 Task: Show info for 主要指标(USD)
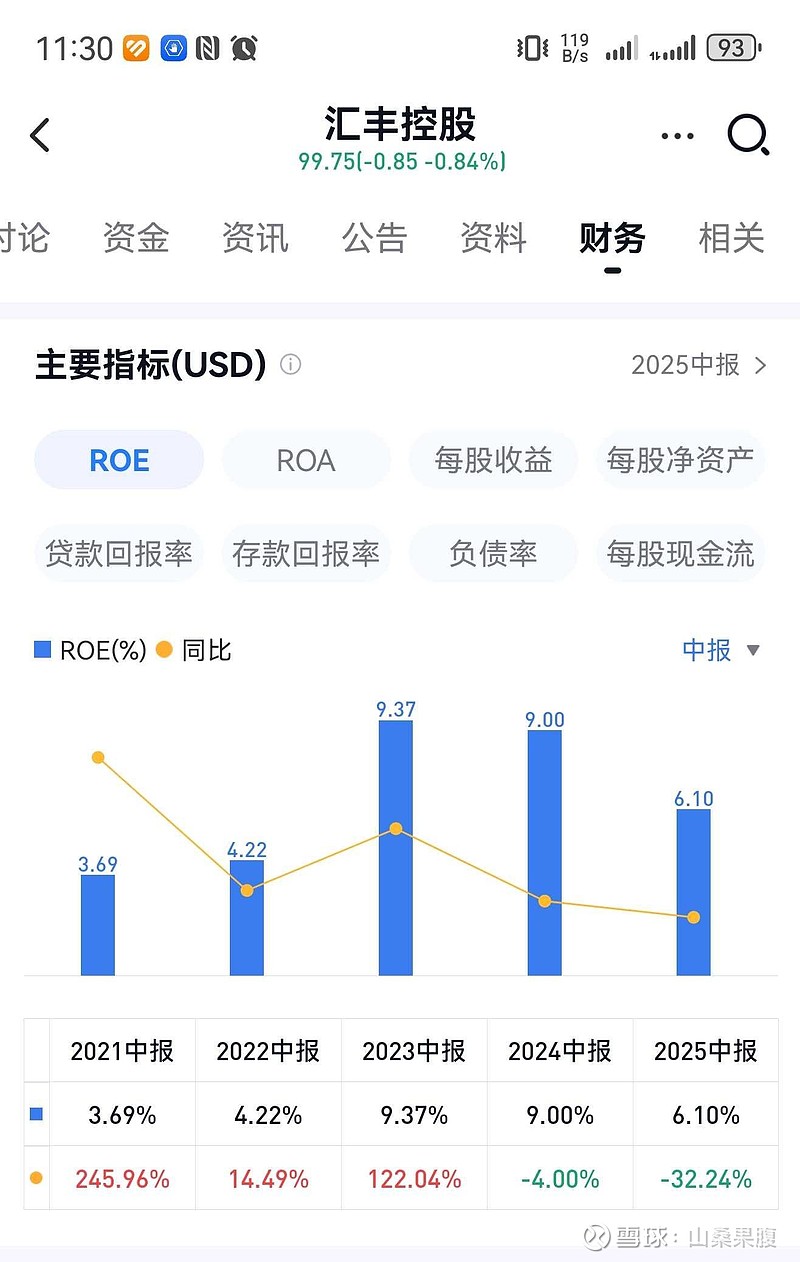[290, 365]
